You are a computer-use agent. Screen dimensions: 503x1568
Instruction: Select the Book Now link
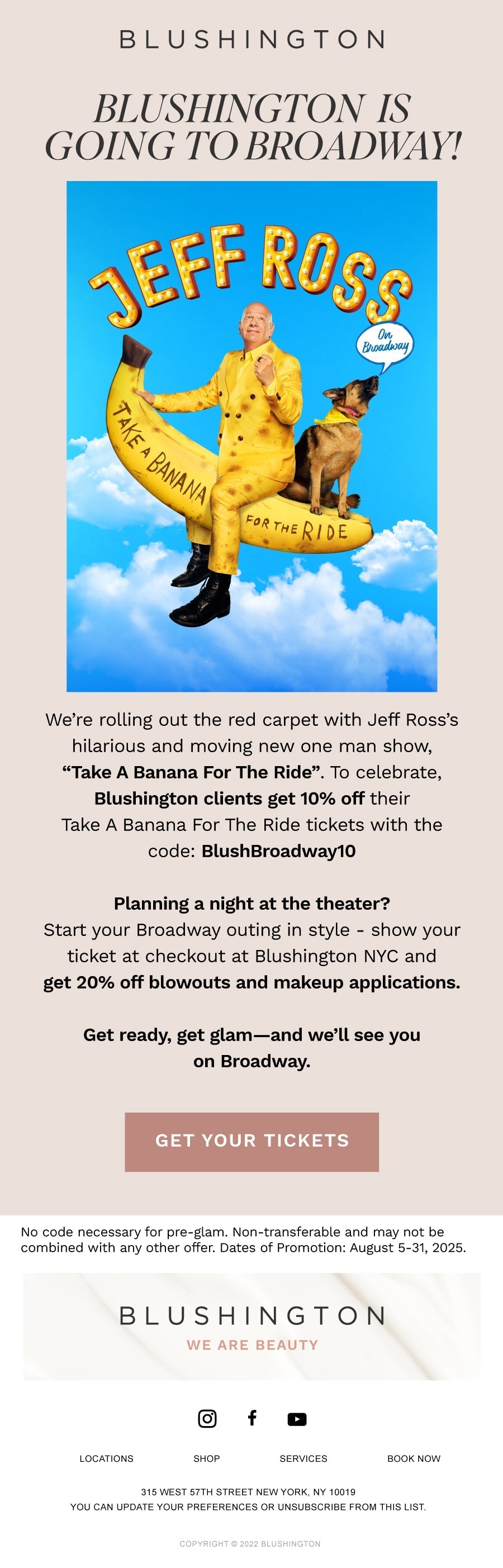click(414, 1458)
